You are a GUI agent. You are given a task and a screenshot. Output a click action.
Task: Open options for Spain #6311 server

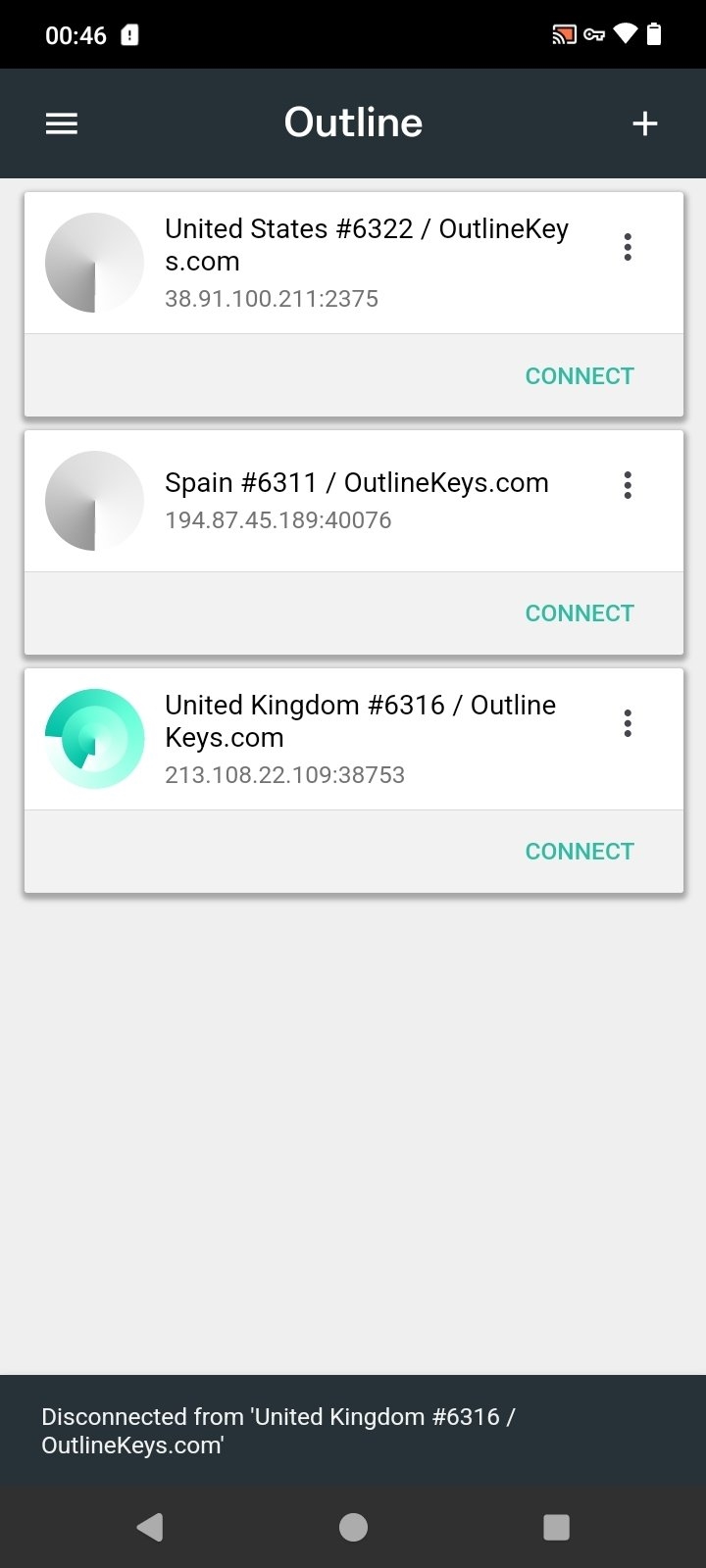628,484
